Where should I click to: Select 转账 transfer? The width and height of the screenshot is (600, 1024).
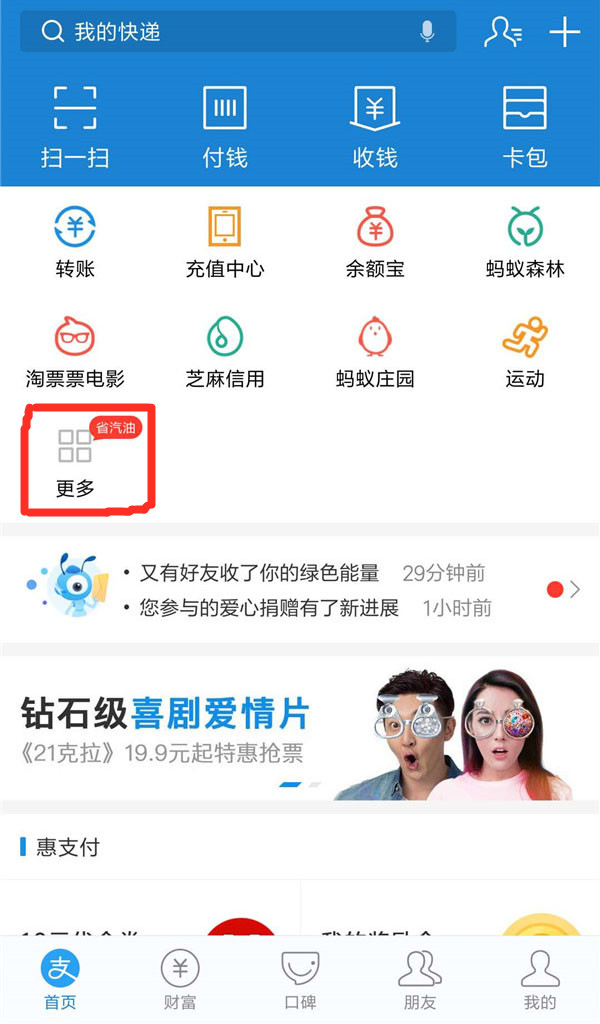pos(75,241)
